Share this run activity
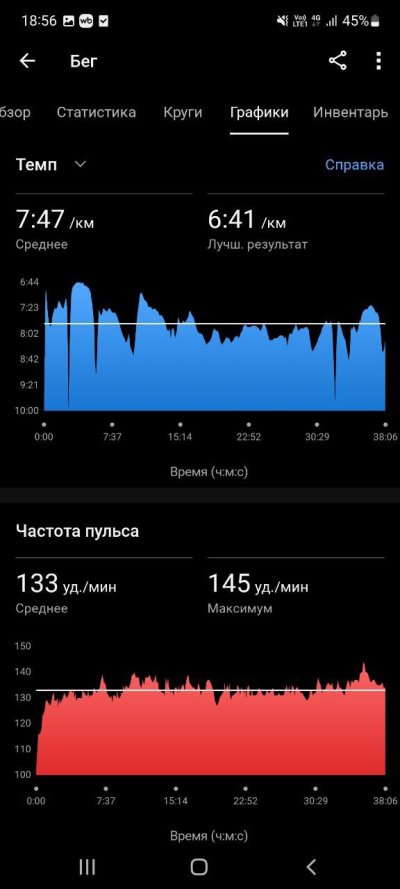400x889 pixels. pyautogui.click(x=338, y=61)
